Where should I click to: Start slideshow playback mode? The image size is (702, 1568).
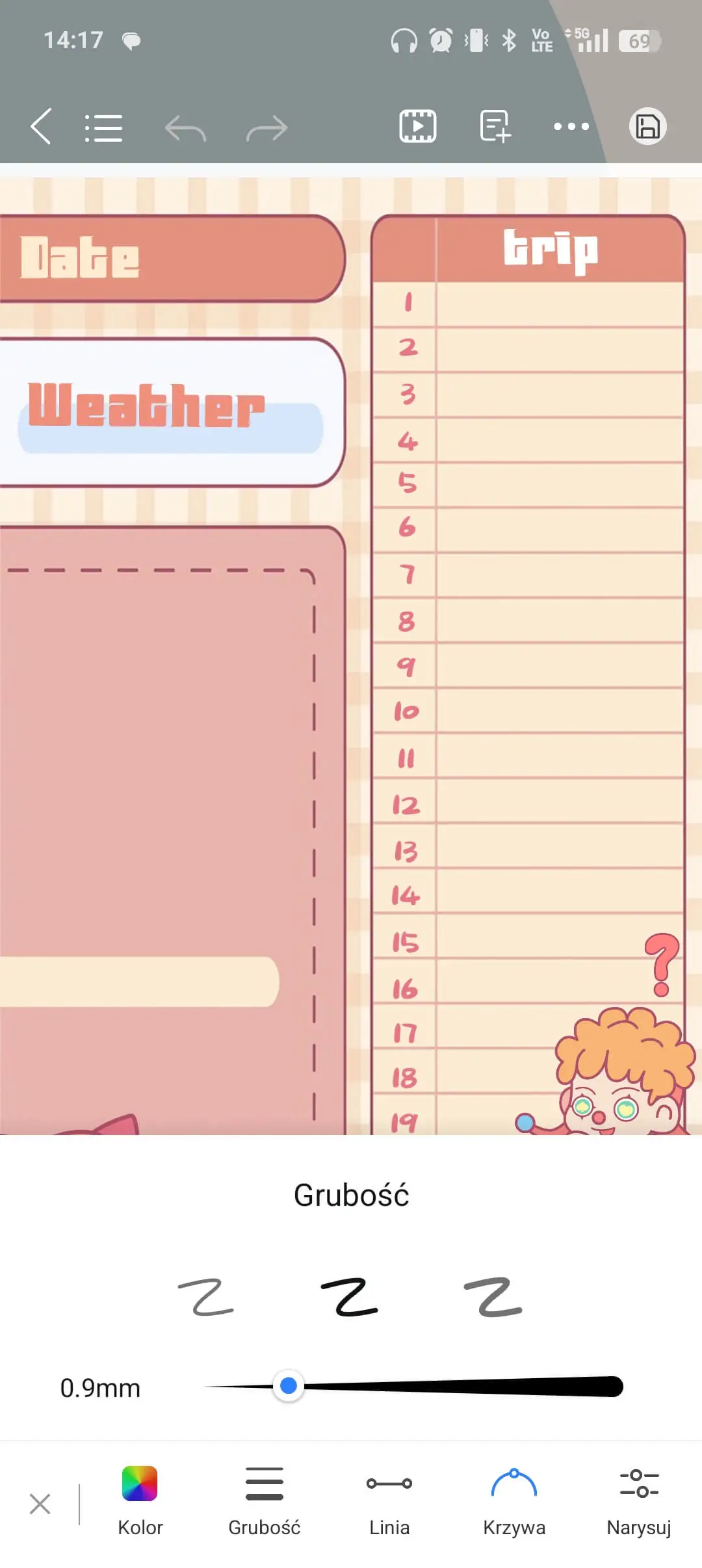[x=417, y=126]
